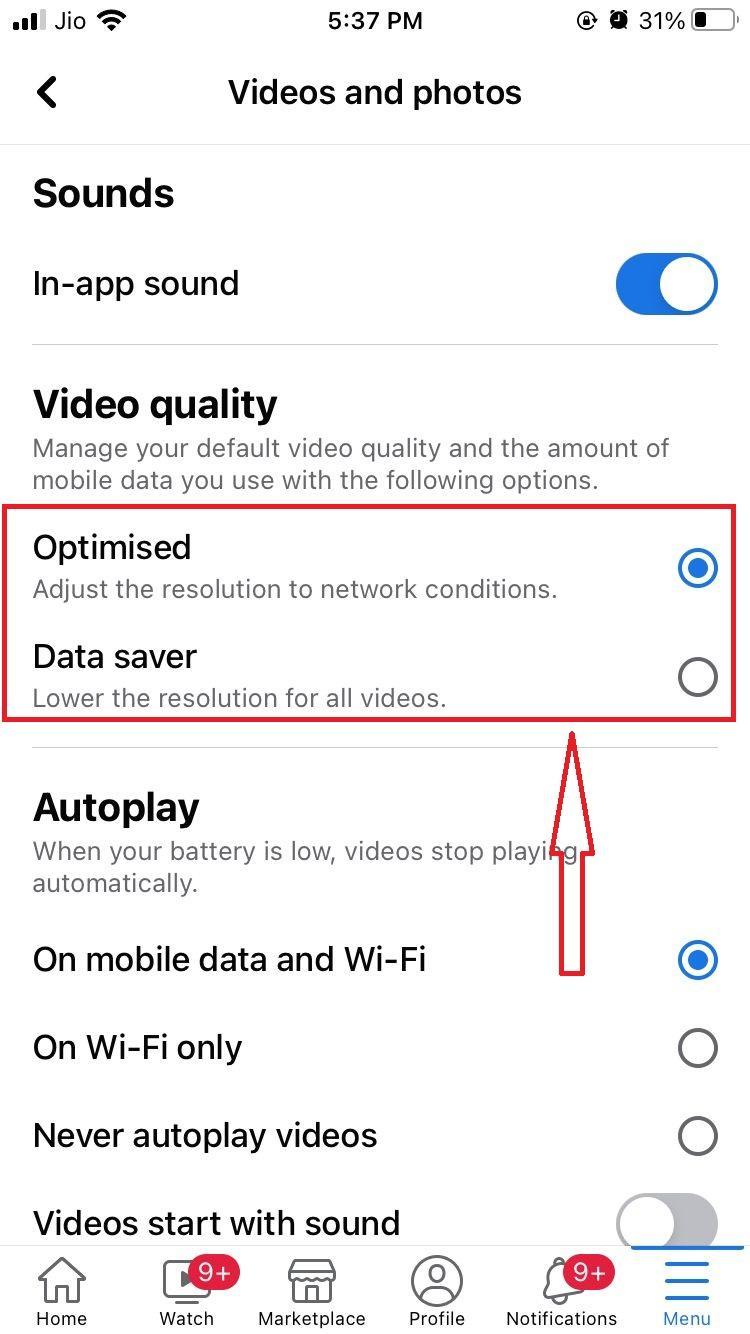Image resolution: width=750 pixels, height=1334 pixels.
Task: Set autoplay to On Wi-Fi only
Action: click(x=697, y=1048)
